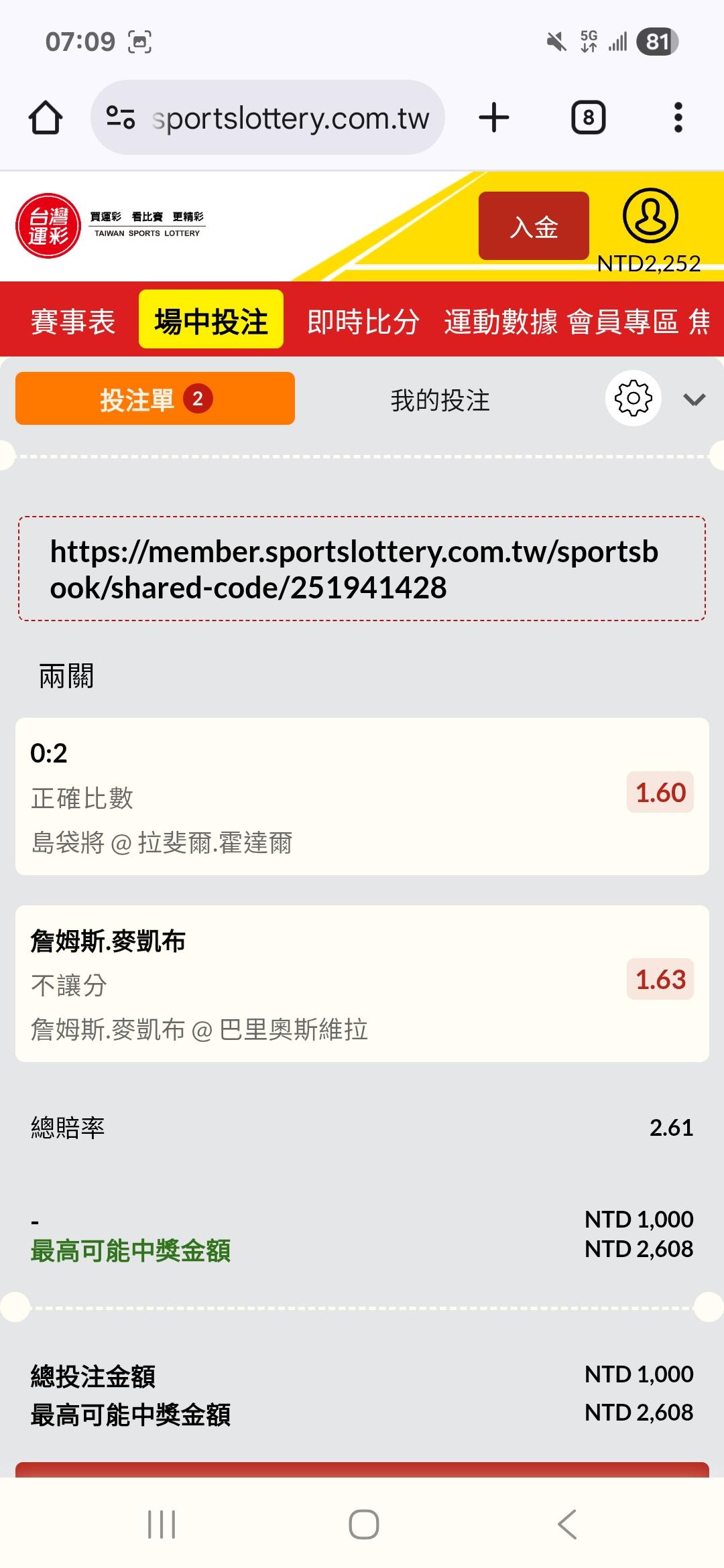Screen dimensions: 724x1568
Task: Switch to the 賽事表 tab
Action: coord(73,321)
